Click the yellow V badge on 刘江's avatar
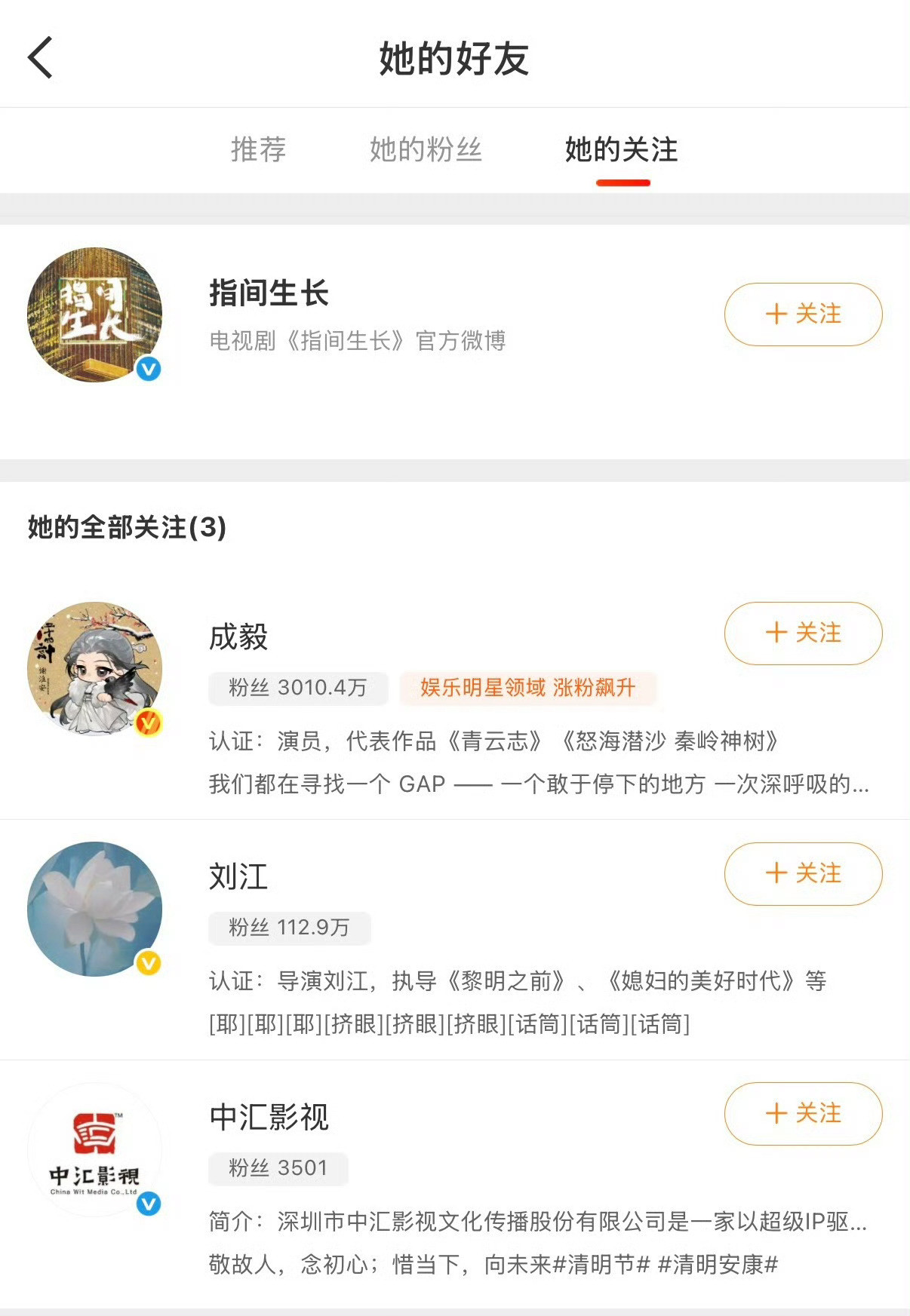The image size is (910, 1316). point(148,962)
